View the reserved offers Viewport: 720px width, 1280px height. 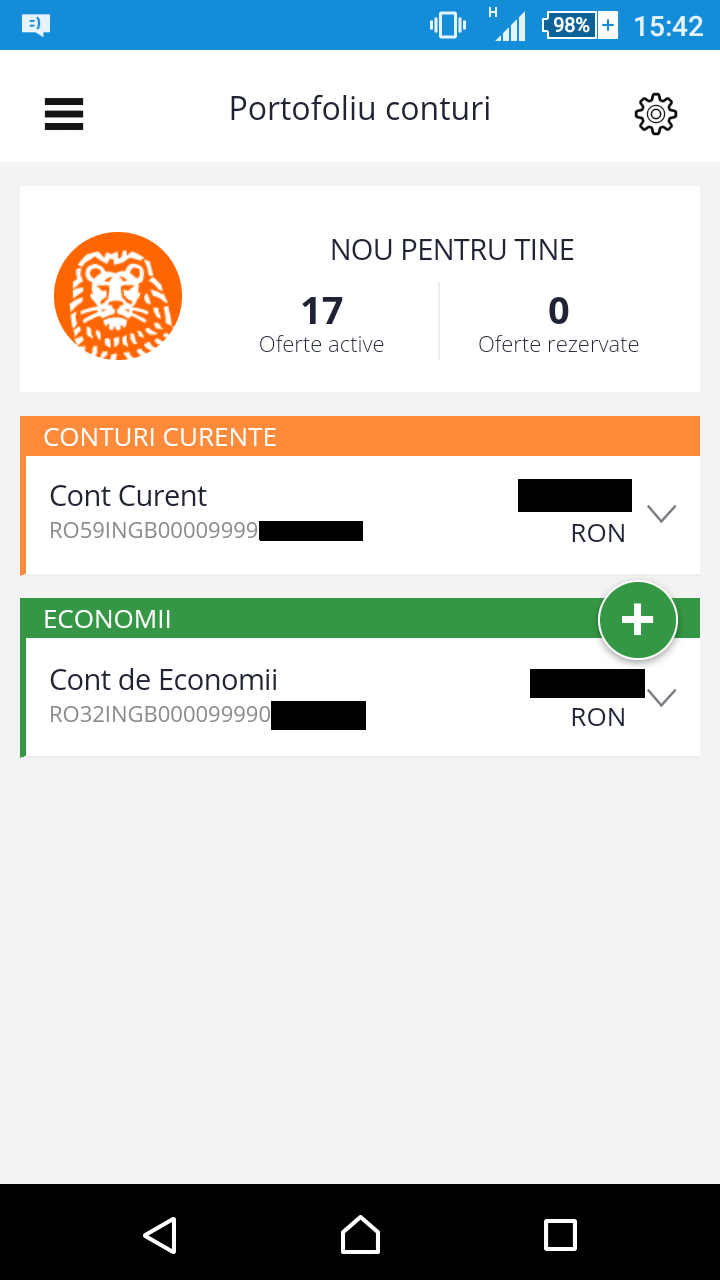tap(558, 324)
